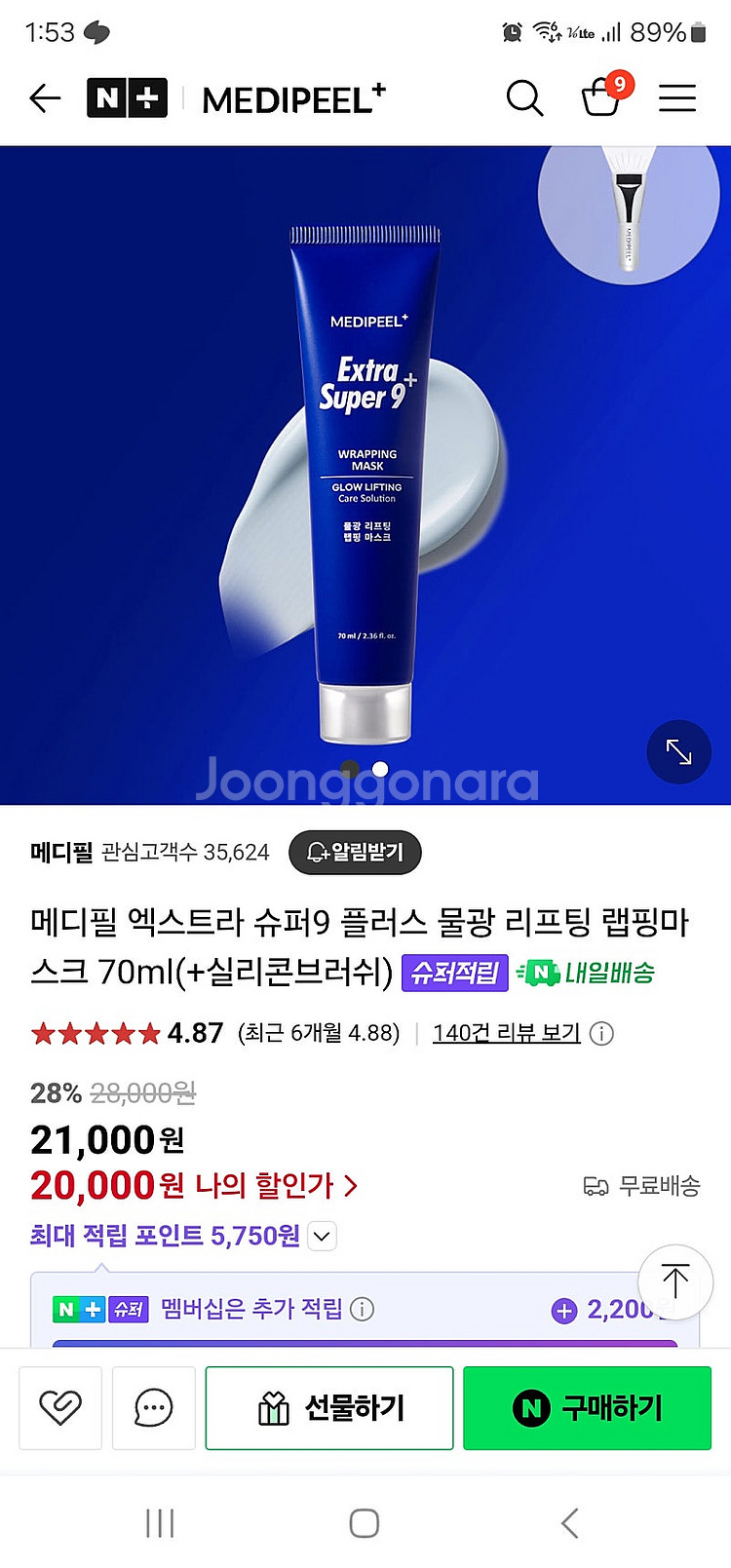Open the search icon in header
The image size is (731, 1568).
pos(524,97)
